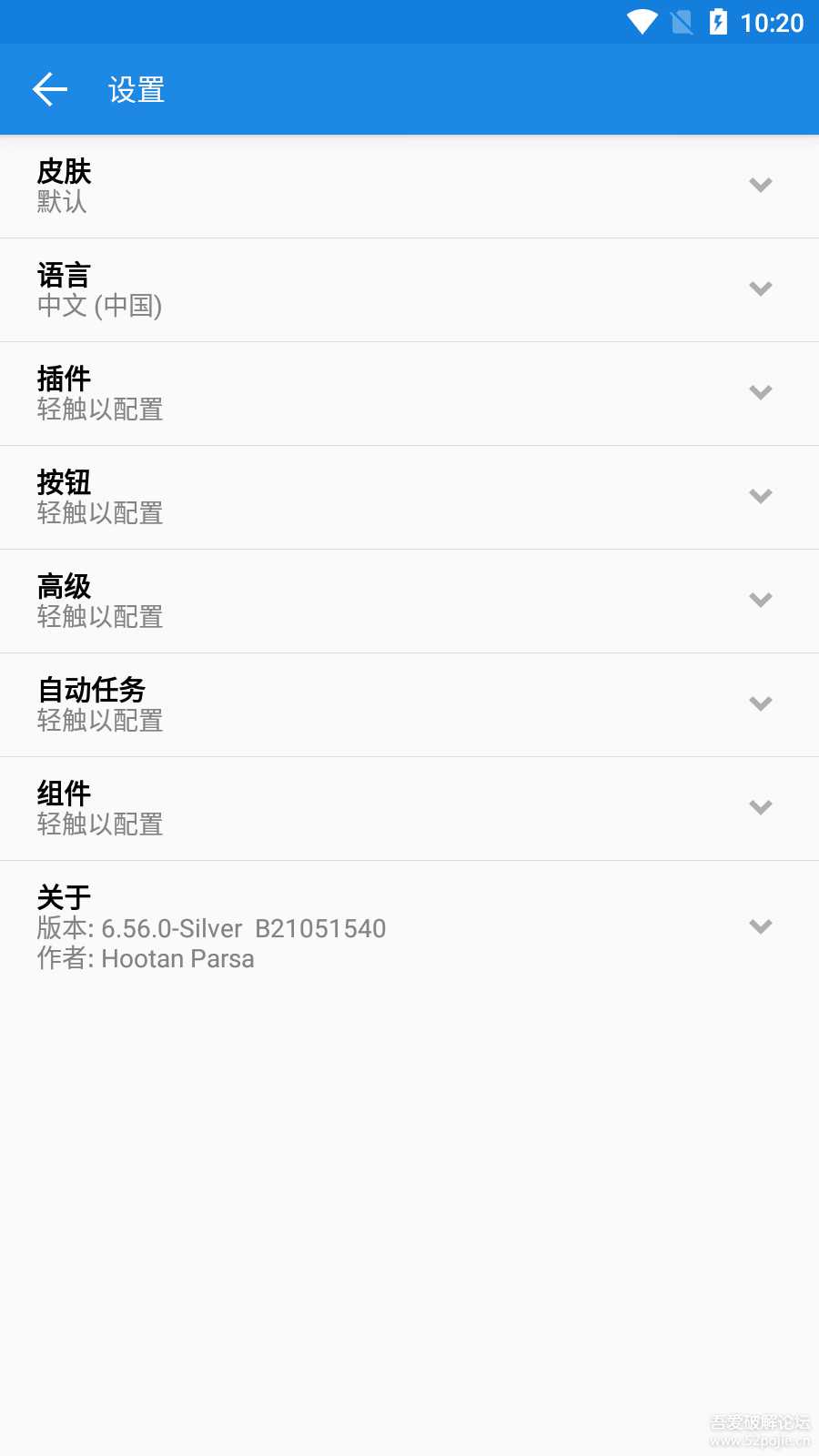Tap the cellular signal icon in status bar
Image resolution: width=819 pixels, height=1456 pixels.
(x=681, y=22)
